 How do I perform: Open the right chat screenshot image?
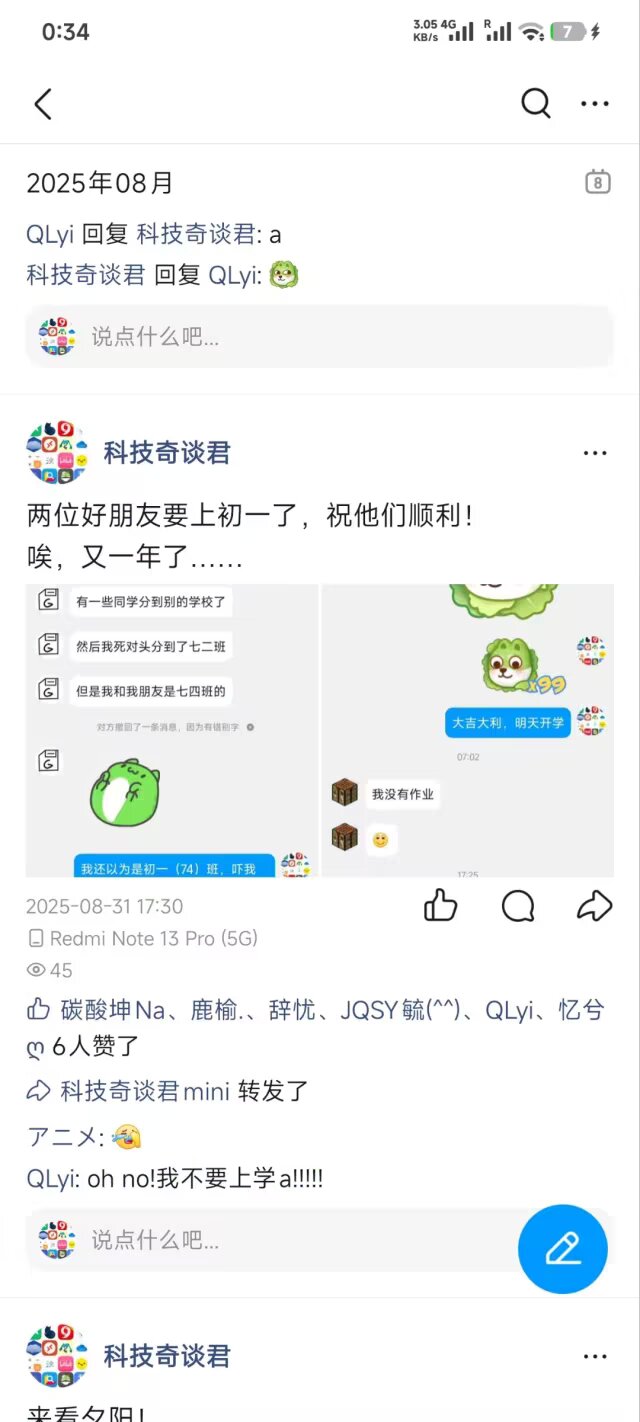pos(468,730)
